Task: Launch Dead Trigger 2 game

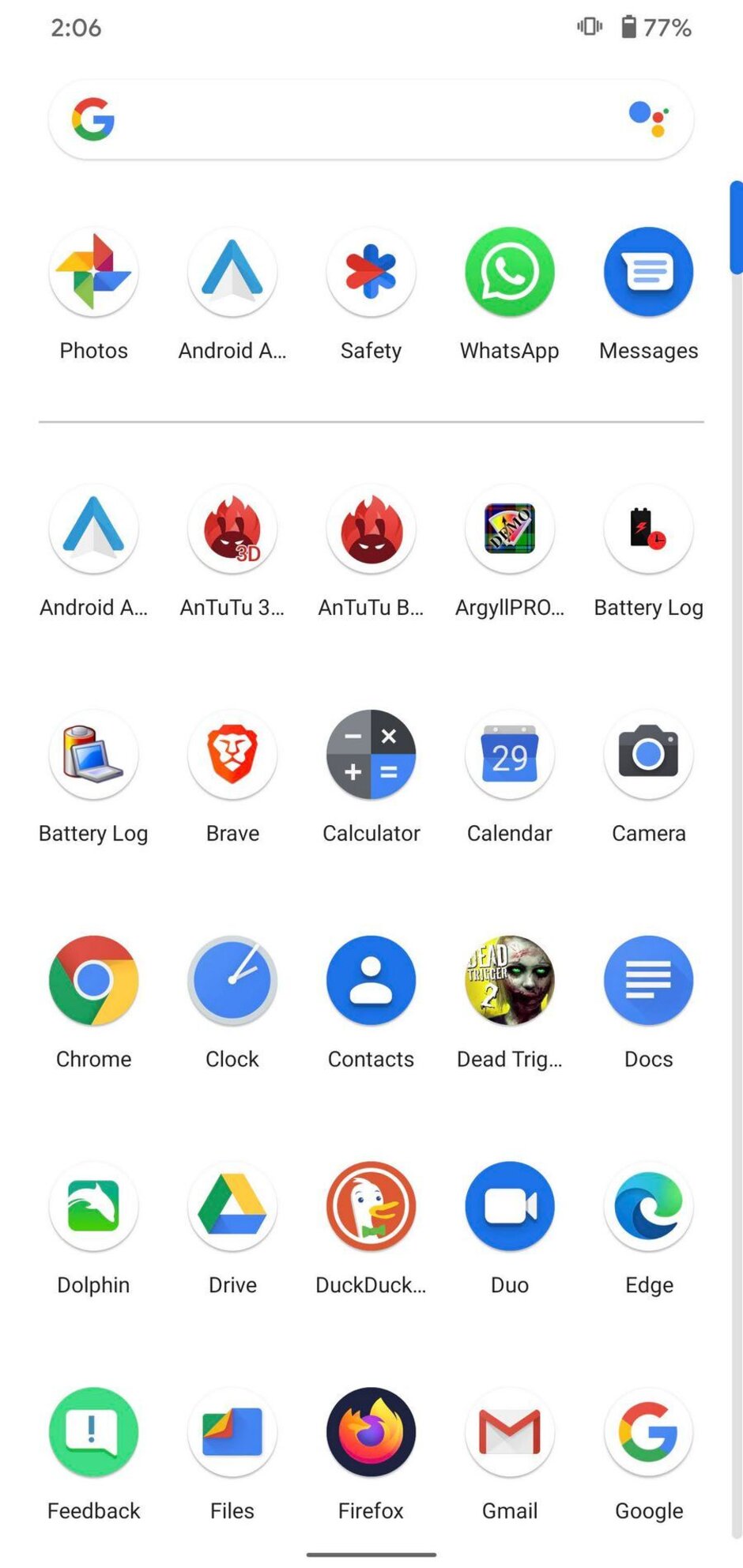Action: pyautogui.click(x=510, y=981)
